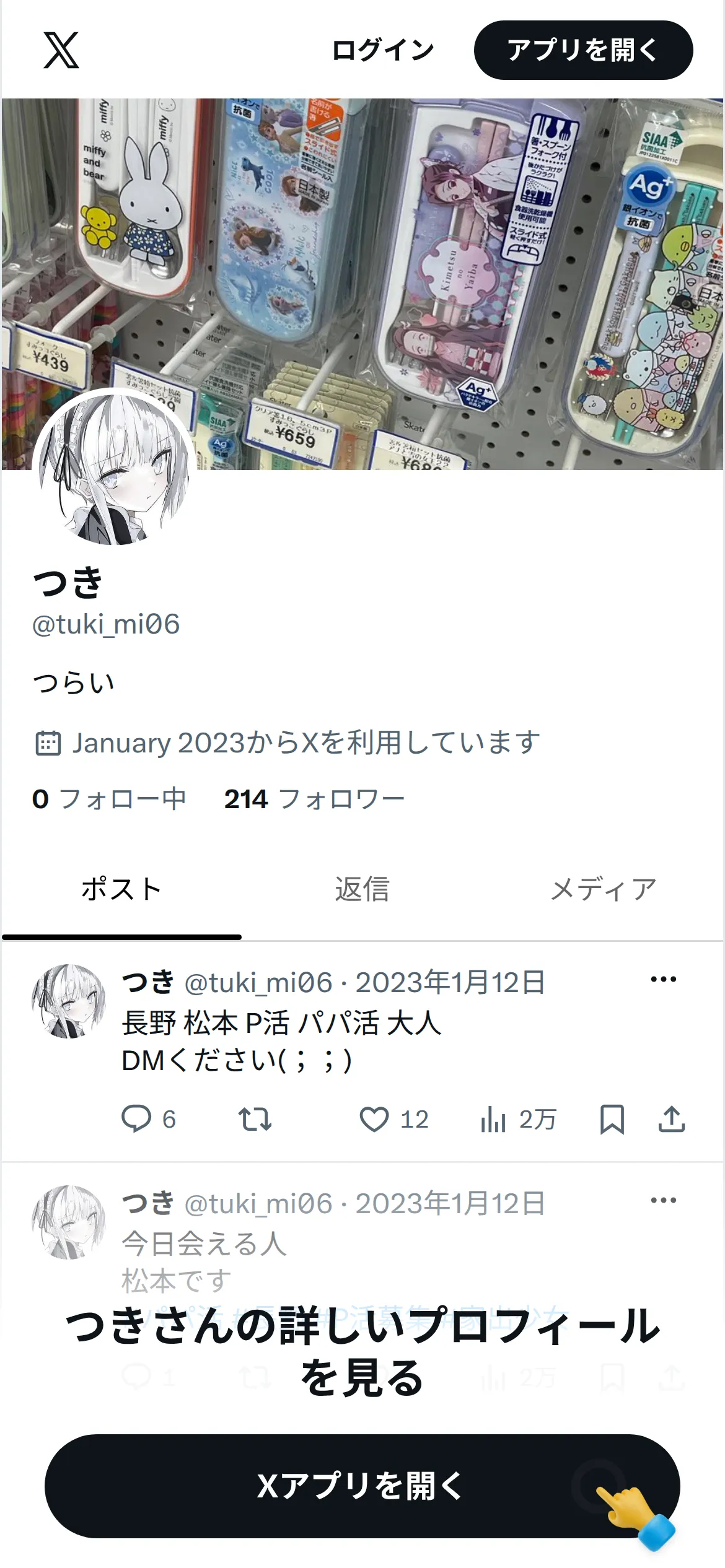Open overflow menu on the 今日会える人 post
The image size is (725, 1568).
(663, 1200)
